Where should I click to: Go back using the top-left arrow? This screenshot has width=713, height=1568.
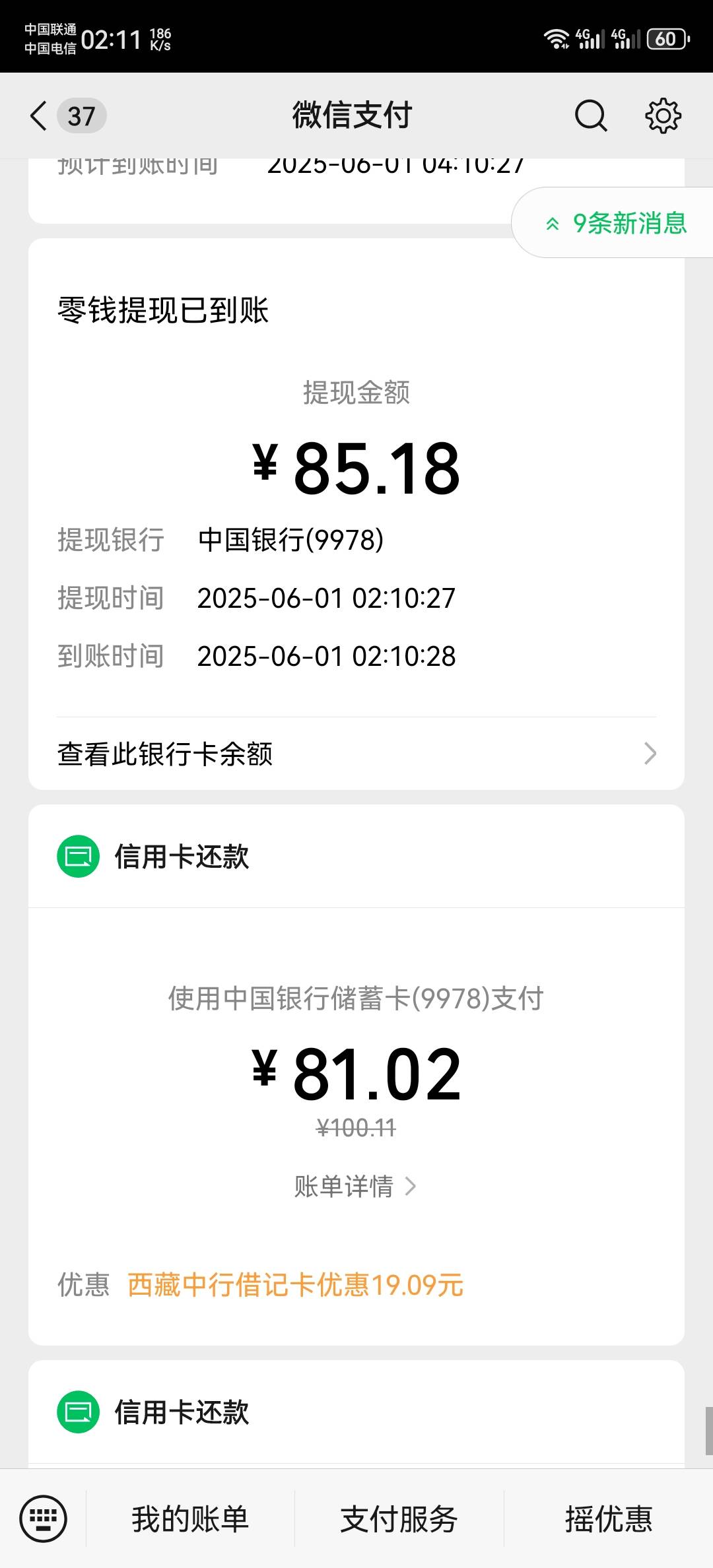pyautogui.click(x=39, y=116)
